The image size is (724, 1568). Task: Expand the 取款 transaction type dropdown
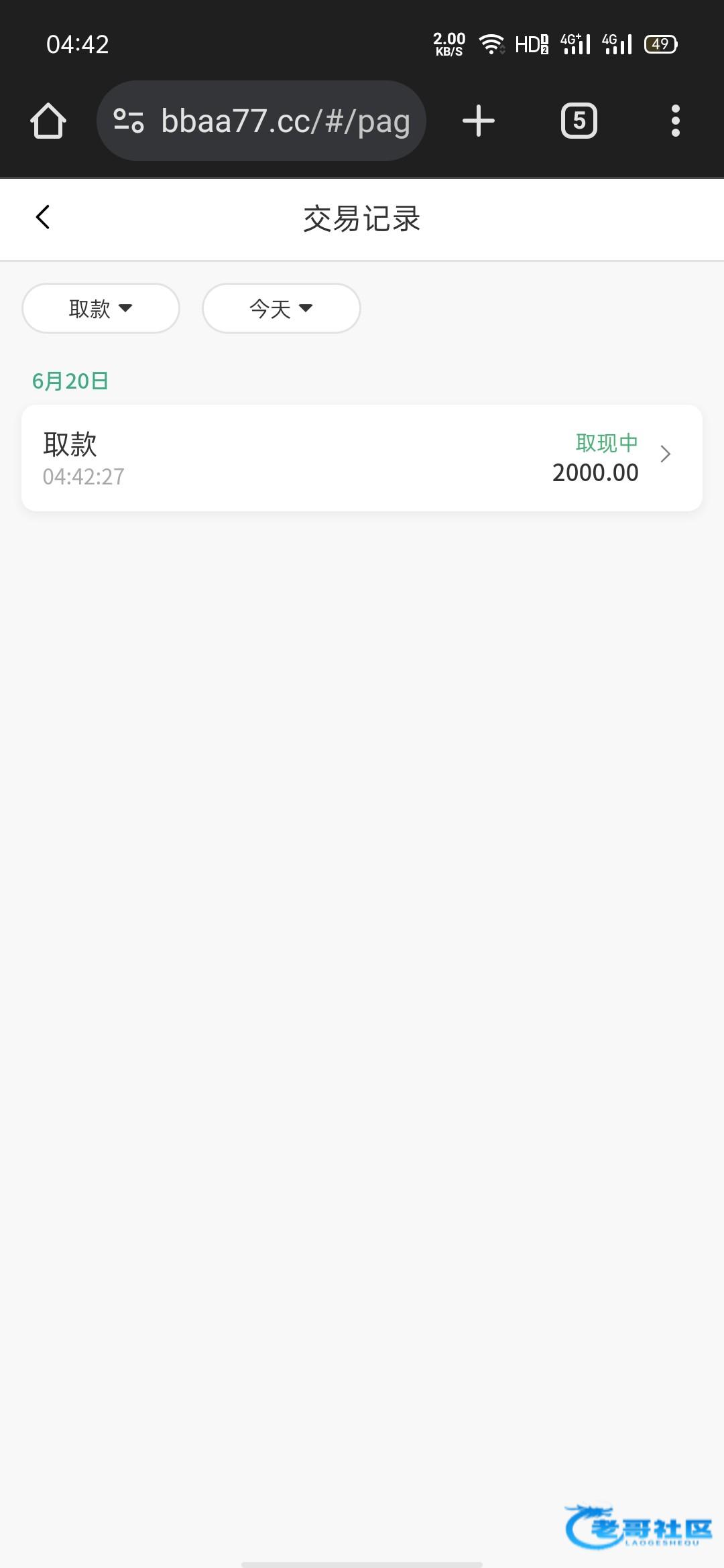tap(101, 308)
